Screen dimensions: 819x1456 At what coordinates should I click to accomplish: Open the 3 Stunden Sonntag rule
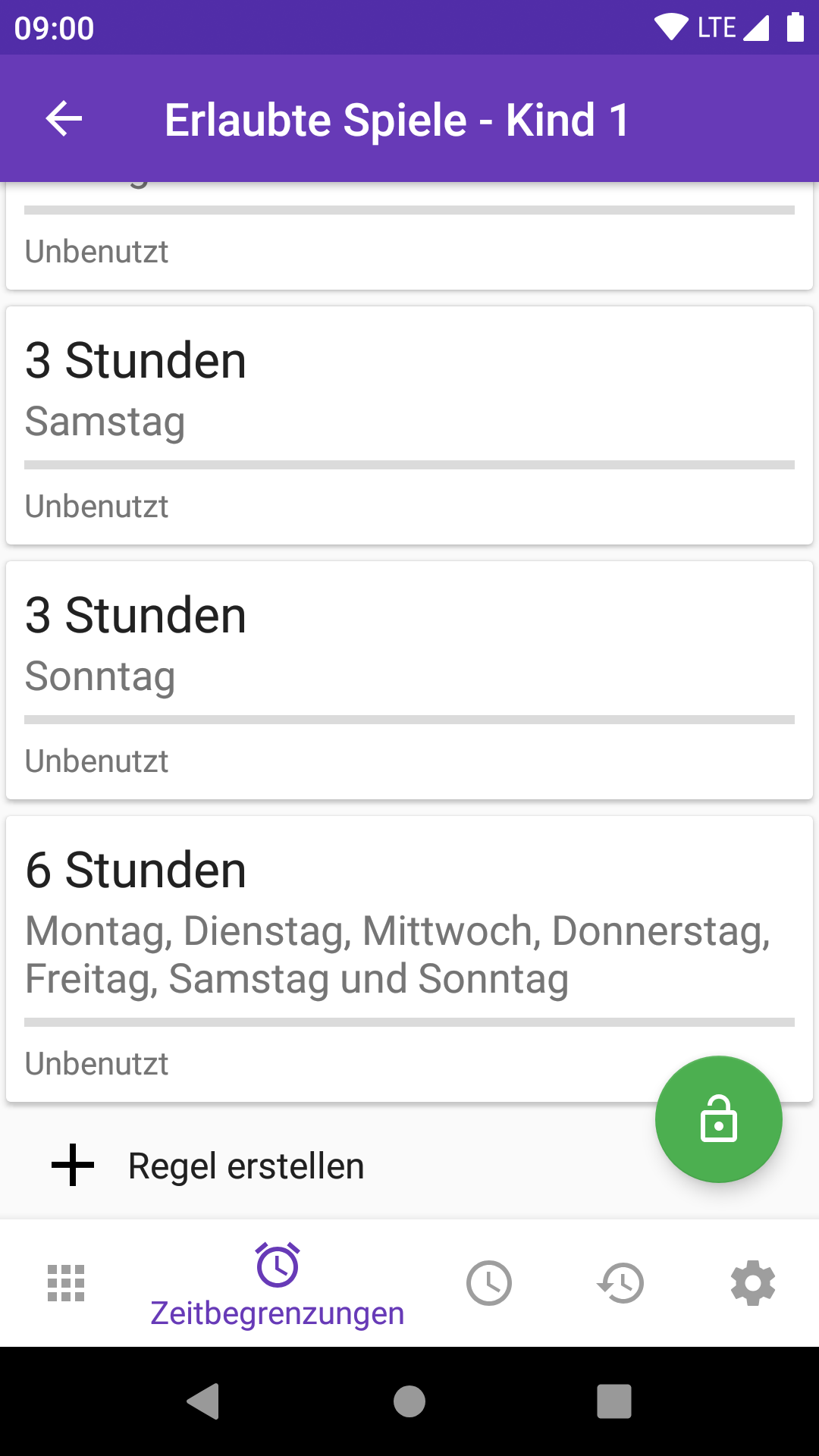409,680
